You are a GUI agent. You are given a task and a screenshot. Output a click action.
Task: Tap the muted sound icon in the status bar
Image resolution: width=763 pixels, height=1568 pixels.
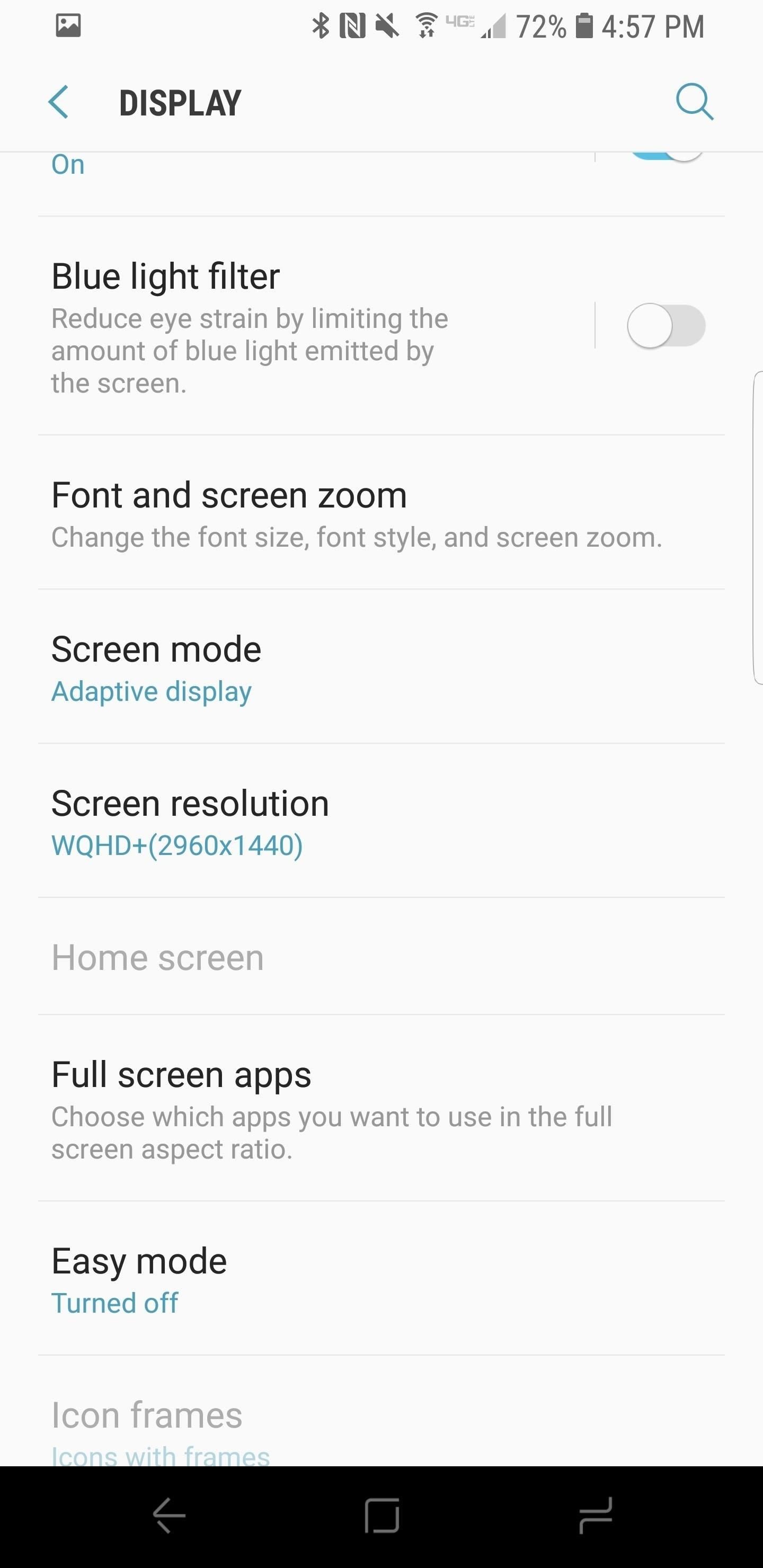pyautogui.click(x=385, y=25)
